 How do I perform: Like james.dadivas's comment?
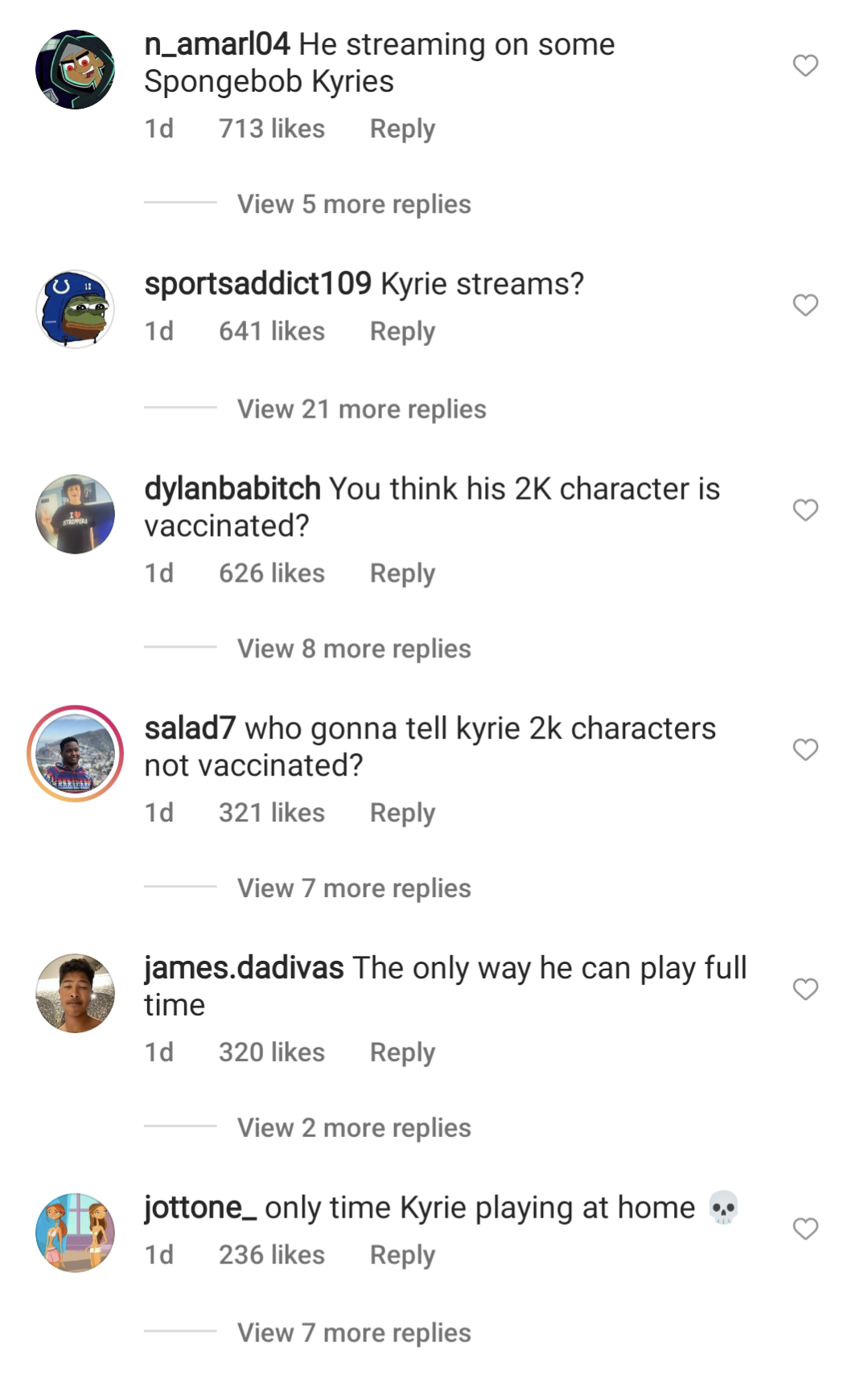pyautogui.click(x=805, y=989)
